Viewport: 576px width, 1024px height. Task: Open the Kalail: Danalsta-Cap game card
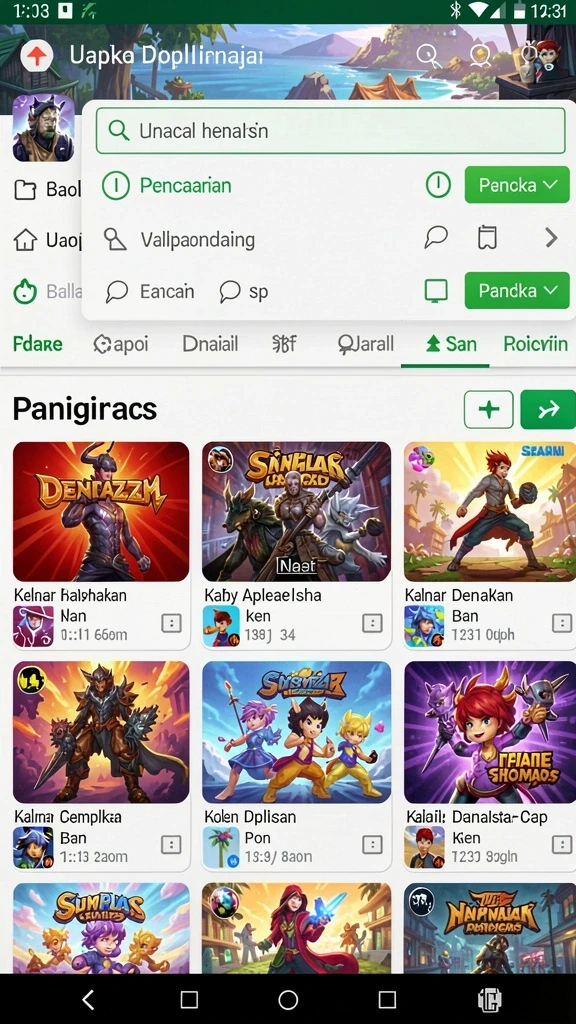[490, 766]
